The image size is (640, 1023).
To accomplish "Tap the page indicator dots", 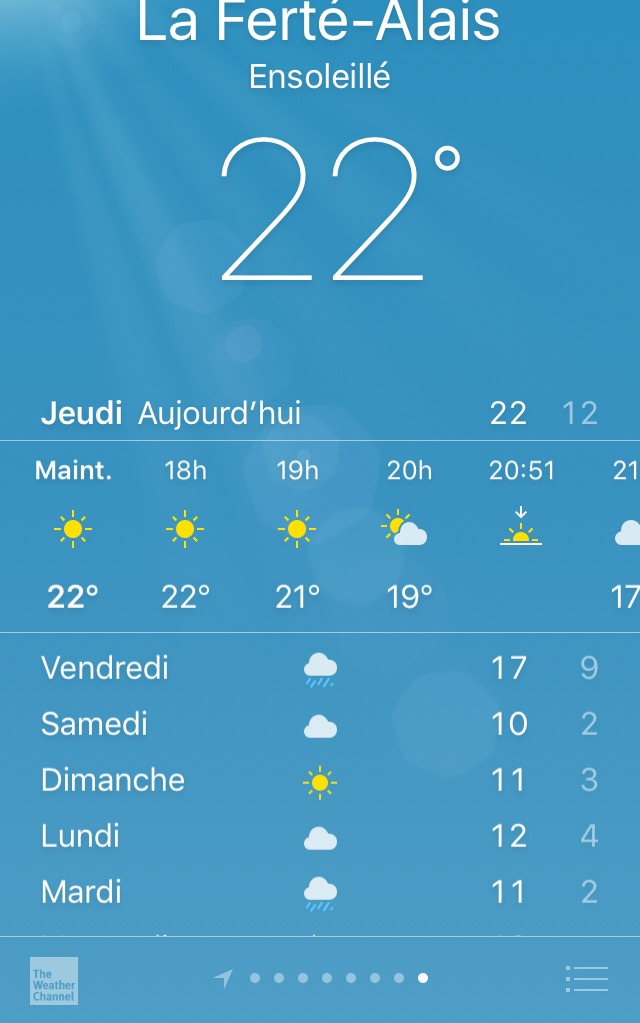I will [338, 978].
